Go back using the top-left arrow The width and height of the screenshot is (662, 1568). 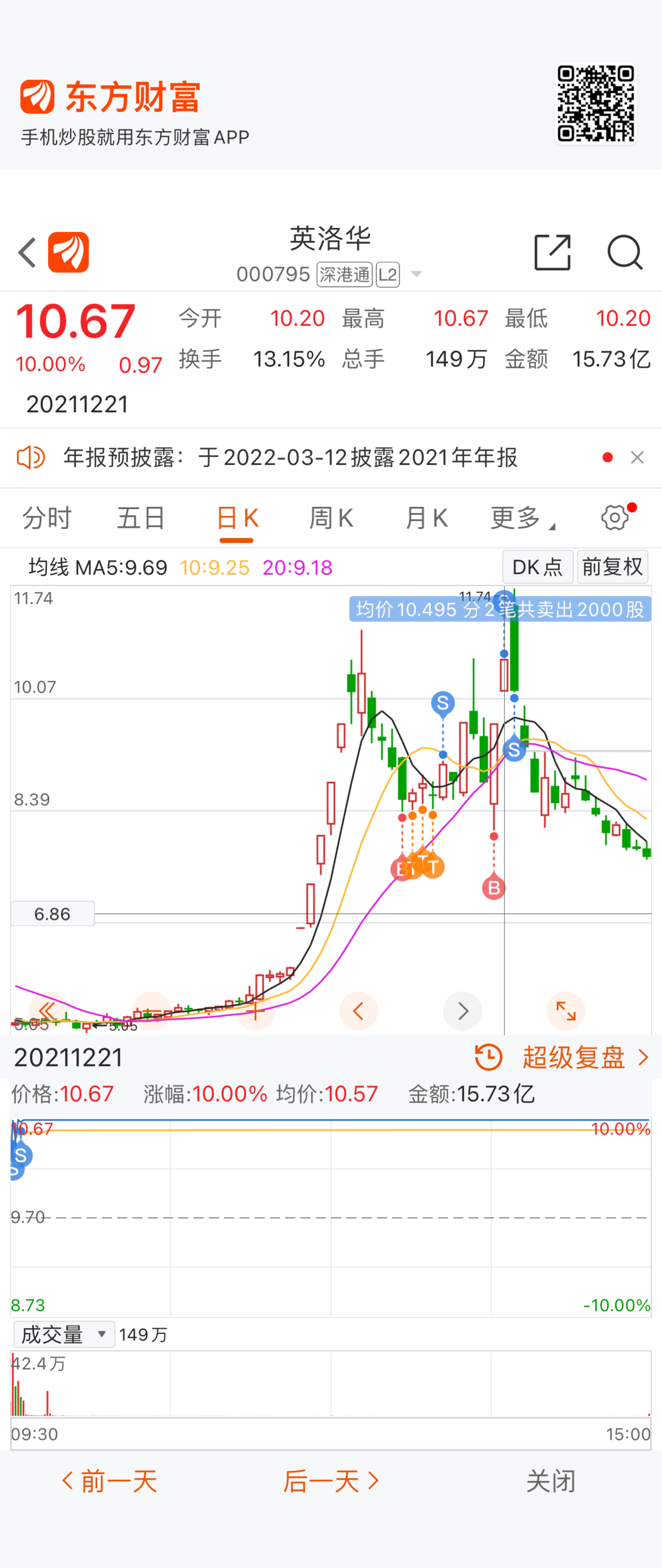point(27,253)
